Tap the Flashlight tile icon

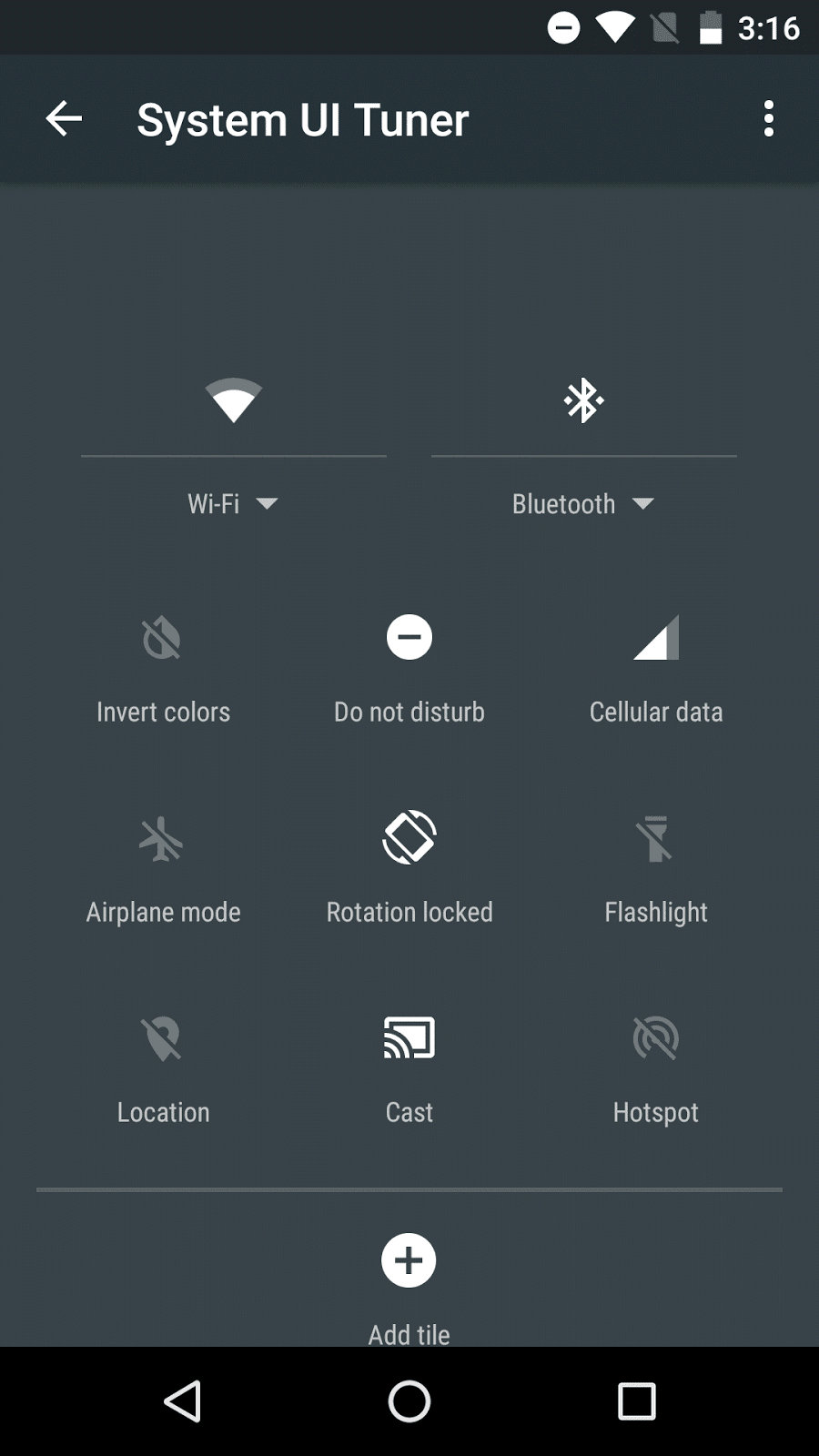click(x=655, y=837)
